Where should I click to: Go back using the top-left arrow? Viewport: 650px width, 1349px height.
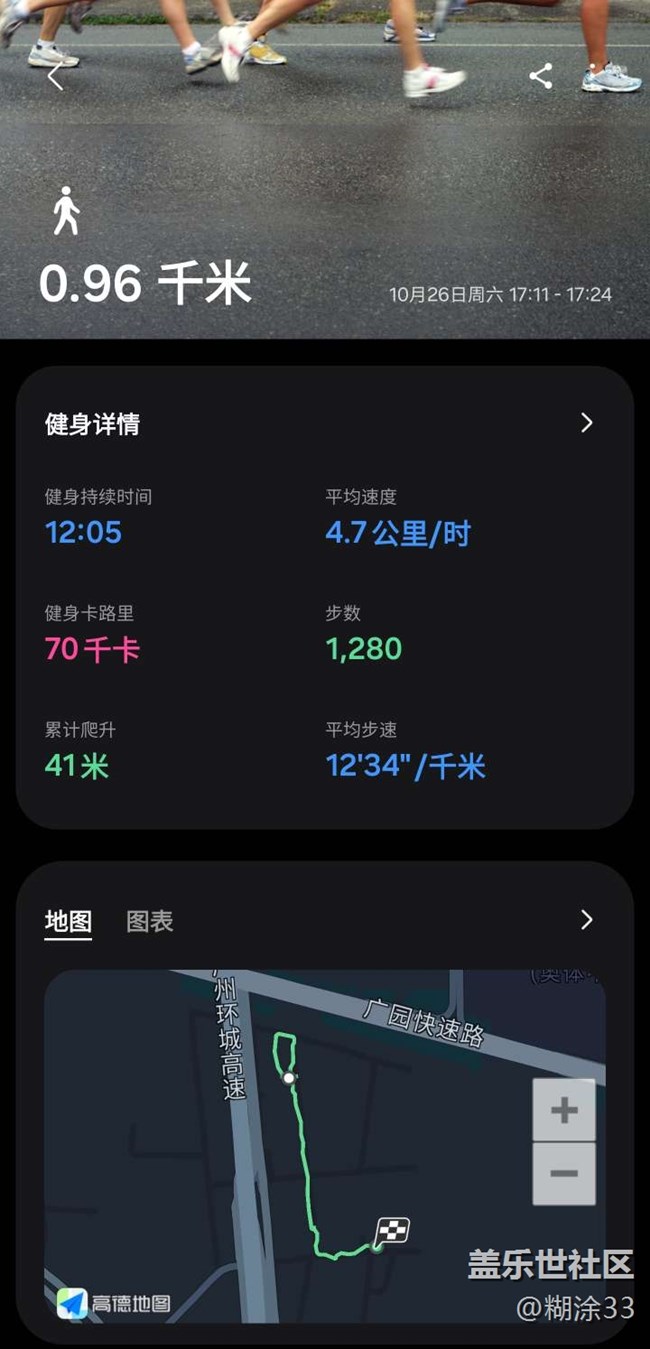click(x=55, y=77)
